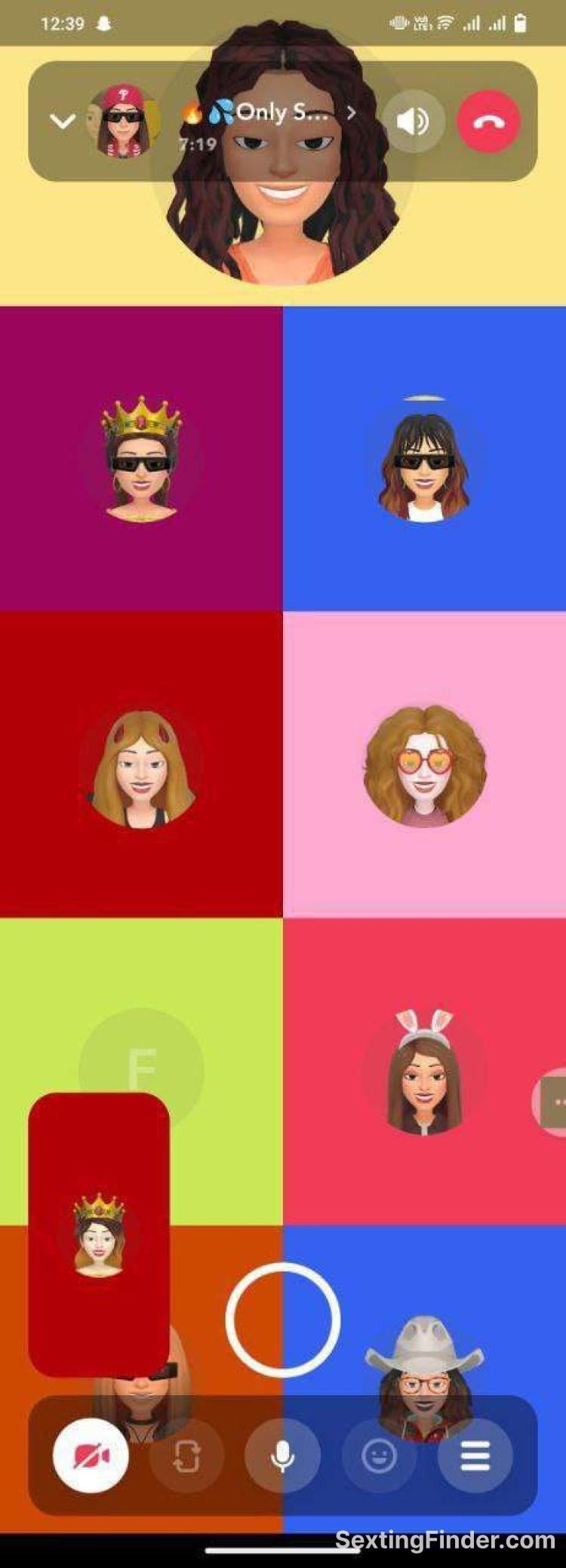Select the participant with bunny ears
Image resolution: width=566 pixels, height=1568 pixels.
click(x=424, y=1071)
